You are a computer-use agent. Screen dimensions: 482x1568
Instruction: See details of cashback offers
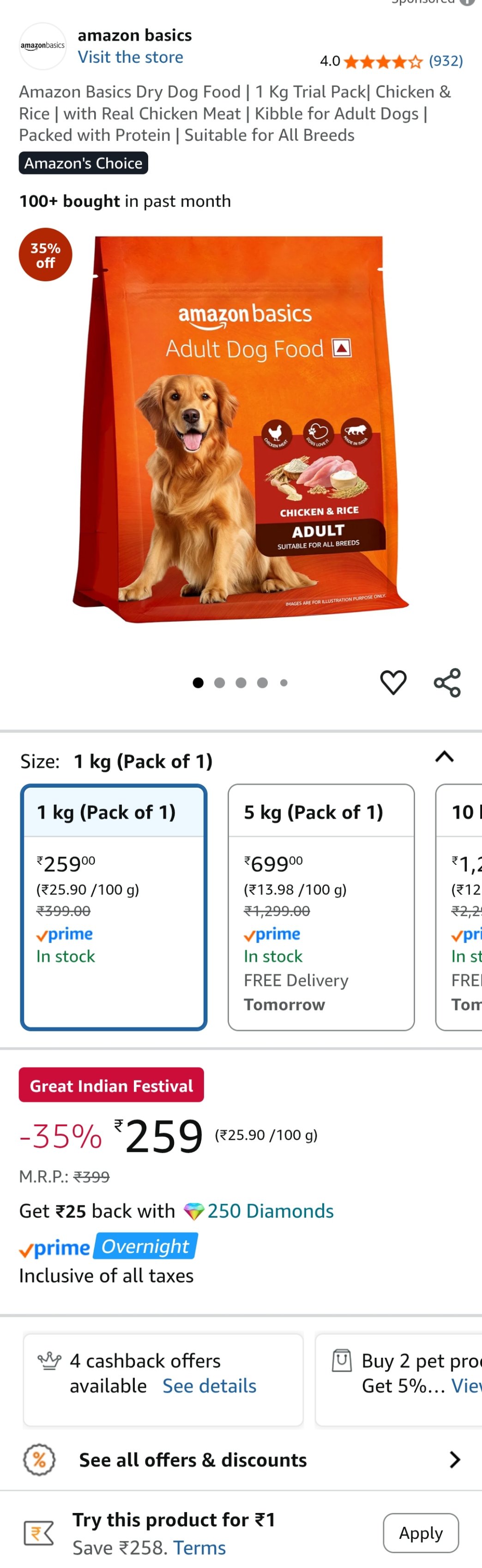click(209, 1386)
